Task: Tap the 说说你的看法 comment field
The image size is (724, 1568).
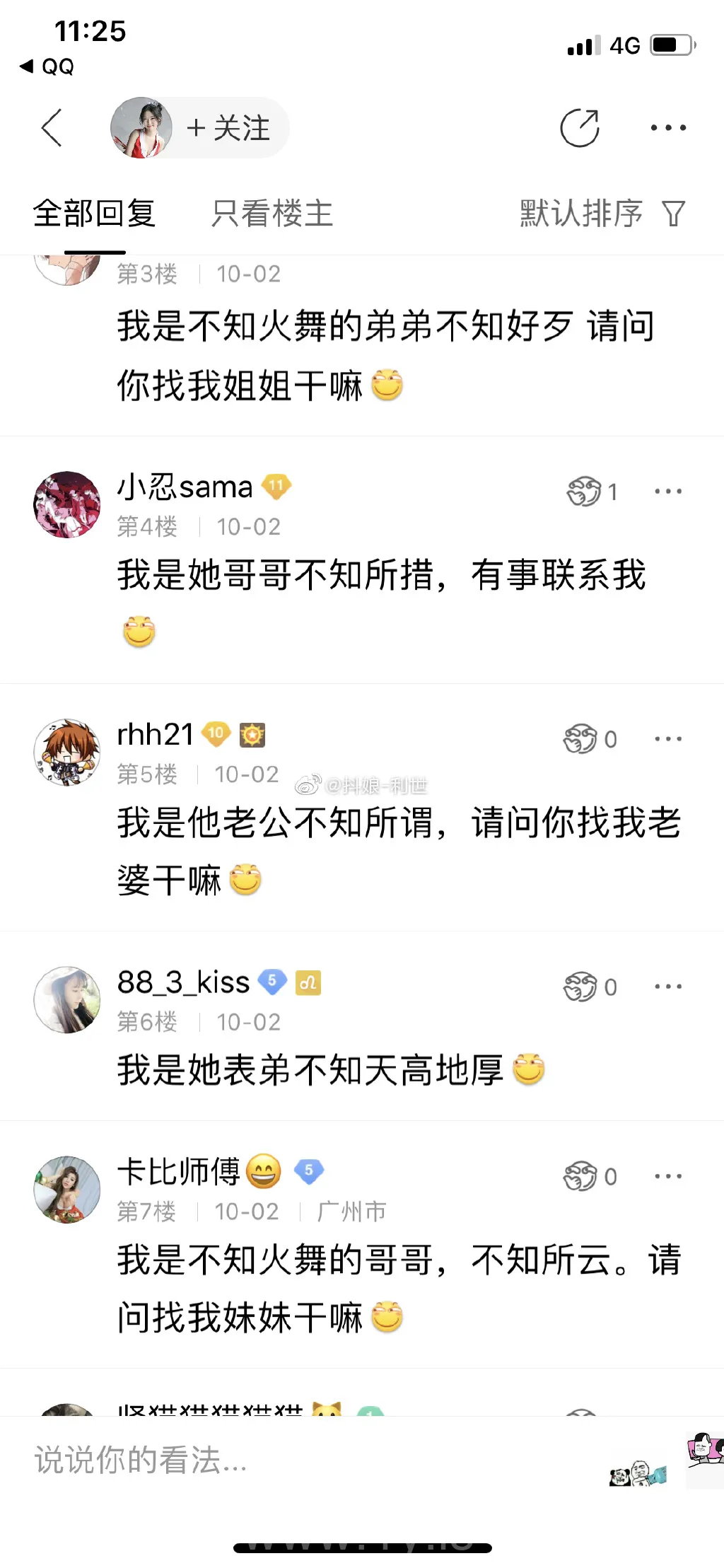Action: tap(283, 1460)
